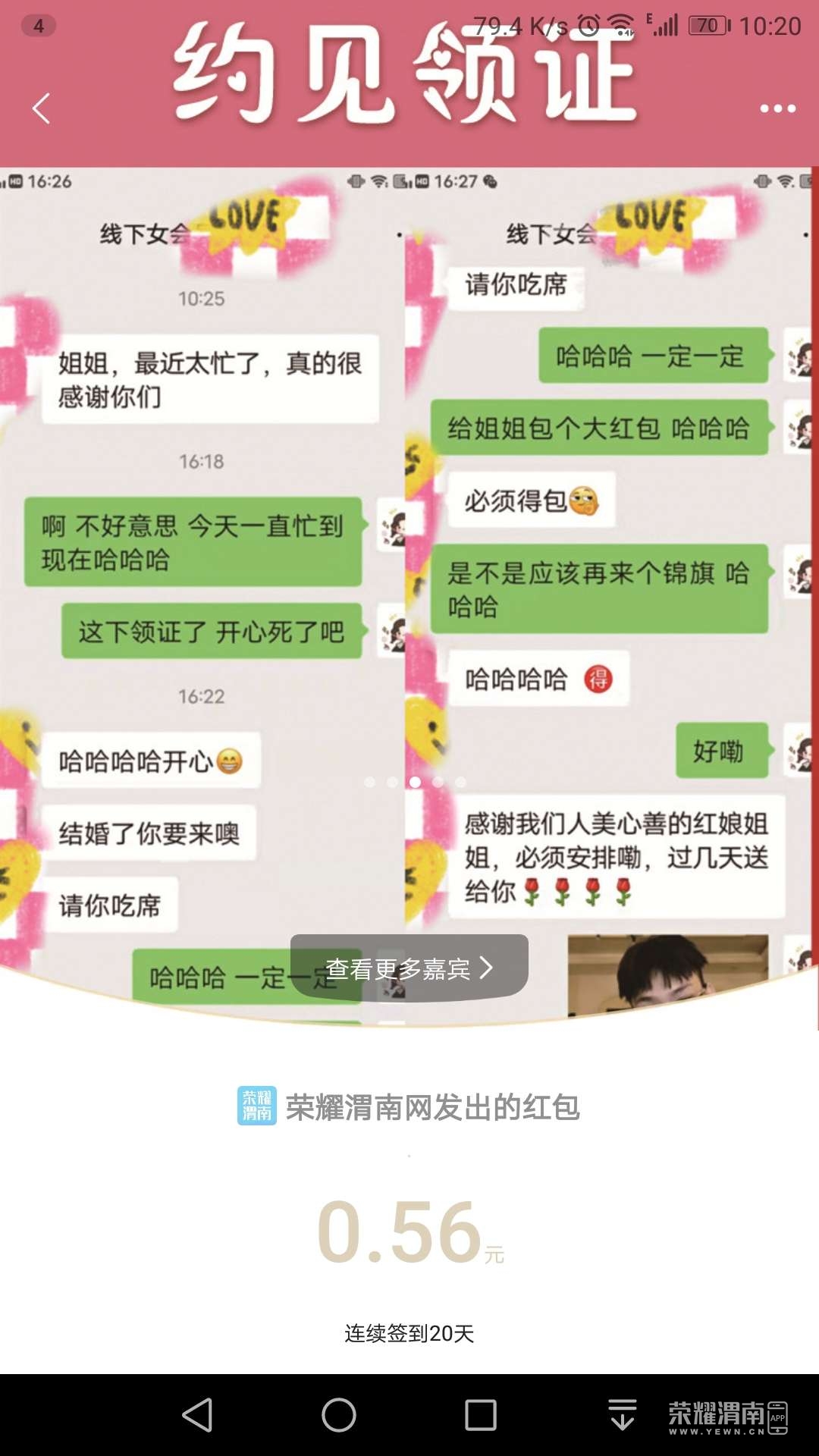The image size is (819, 1456).
Task: Pull down the notification shade icon
Action: click(622, 1415)
